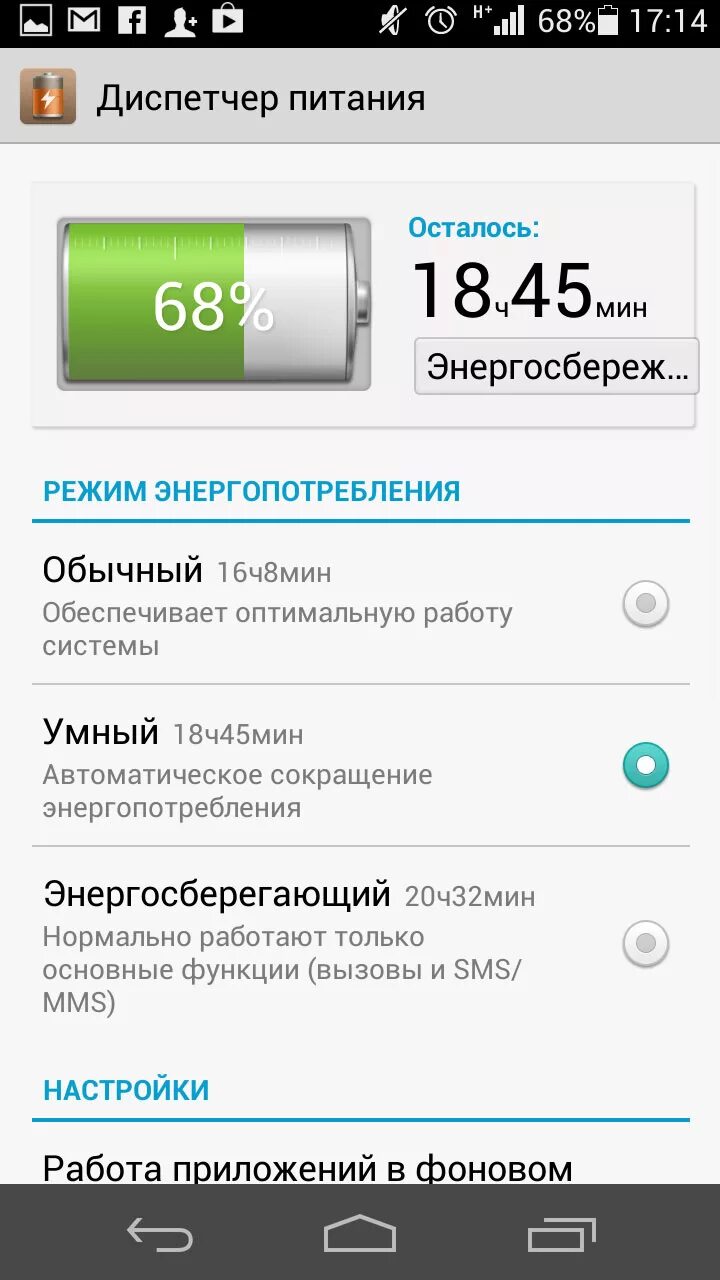This screenshot has height=1280, width=720.
Task: Tap the Диспетчер питания title
Action: [x=260, y=97]
